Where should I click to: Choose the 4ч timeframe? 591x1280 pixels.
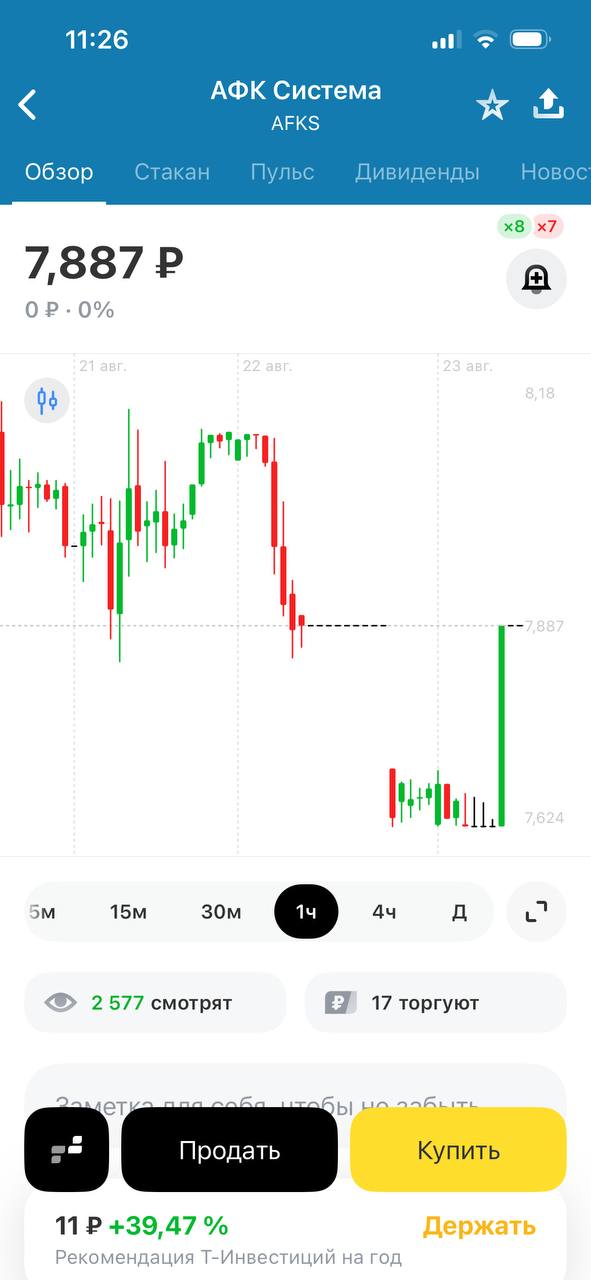tap(384, 912)
